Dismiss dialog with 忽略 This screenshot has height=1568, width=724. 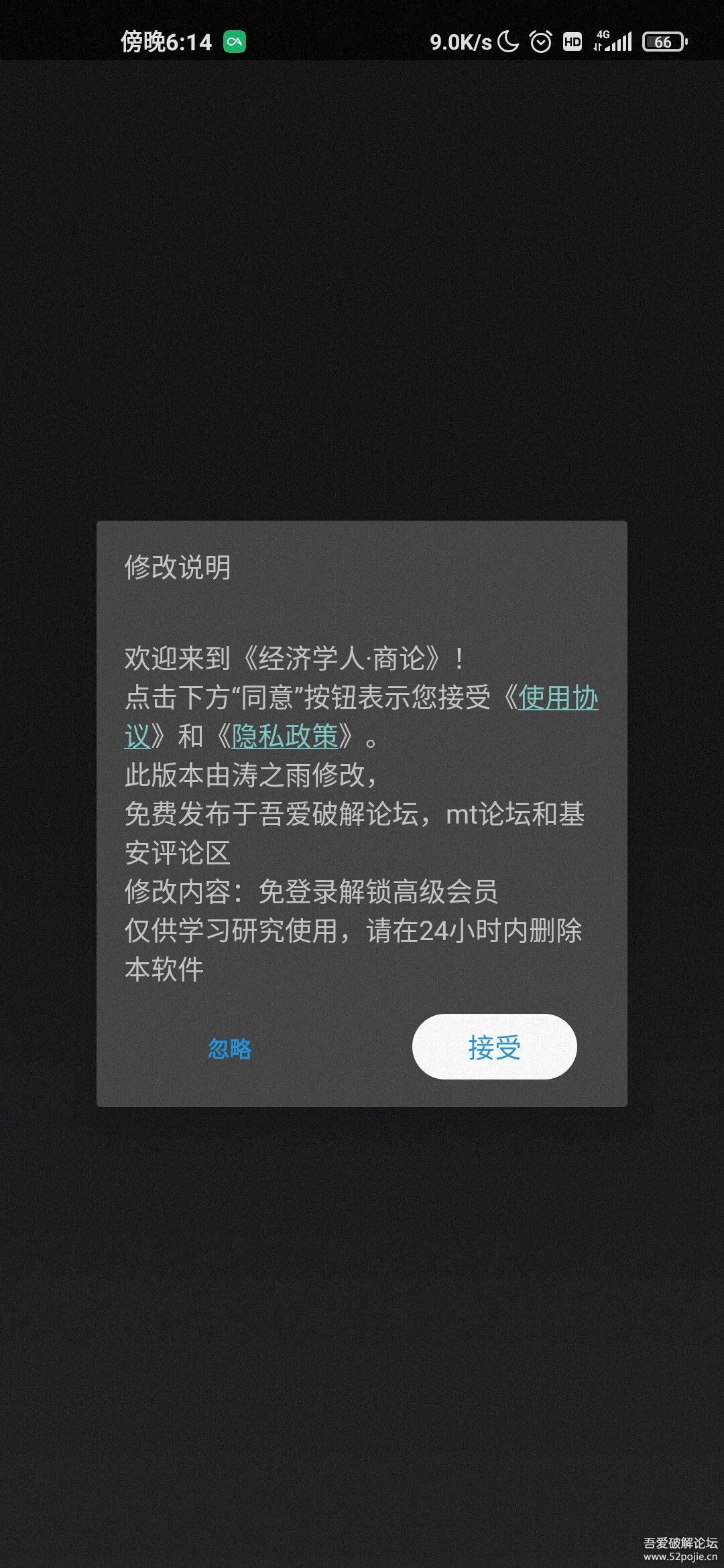coord(229,1048)
